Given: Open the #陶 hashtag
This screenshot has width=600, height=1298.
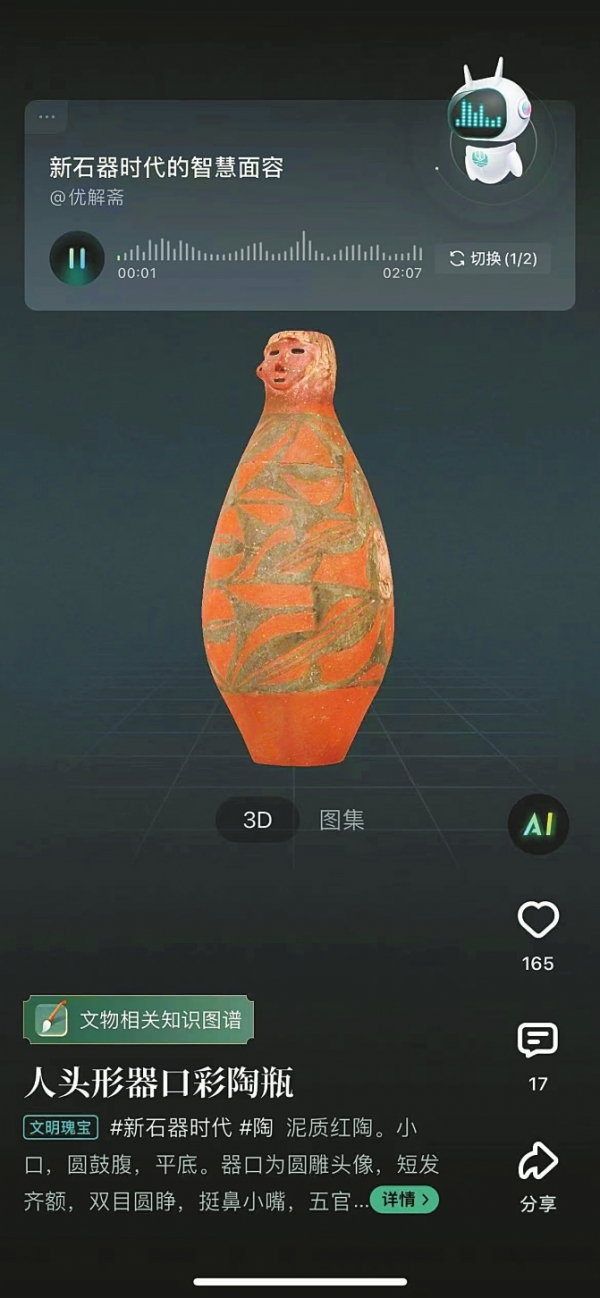Looking at the screenshot, I should coord(256,1128).
